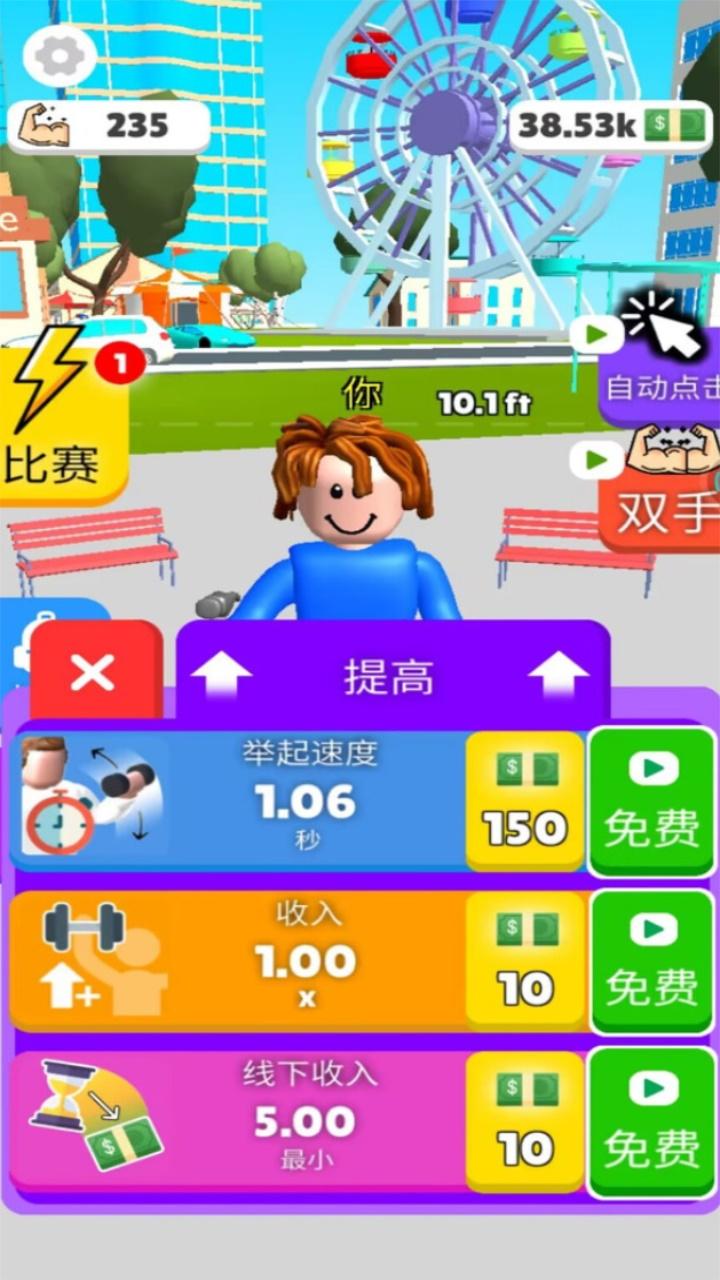The image size is (720, 1280).
Task: Close the upgrade panel with the red X
Action: click(95, 672)
